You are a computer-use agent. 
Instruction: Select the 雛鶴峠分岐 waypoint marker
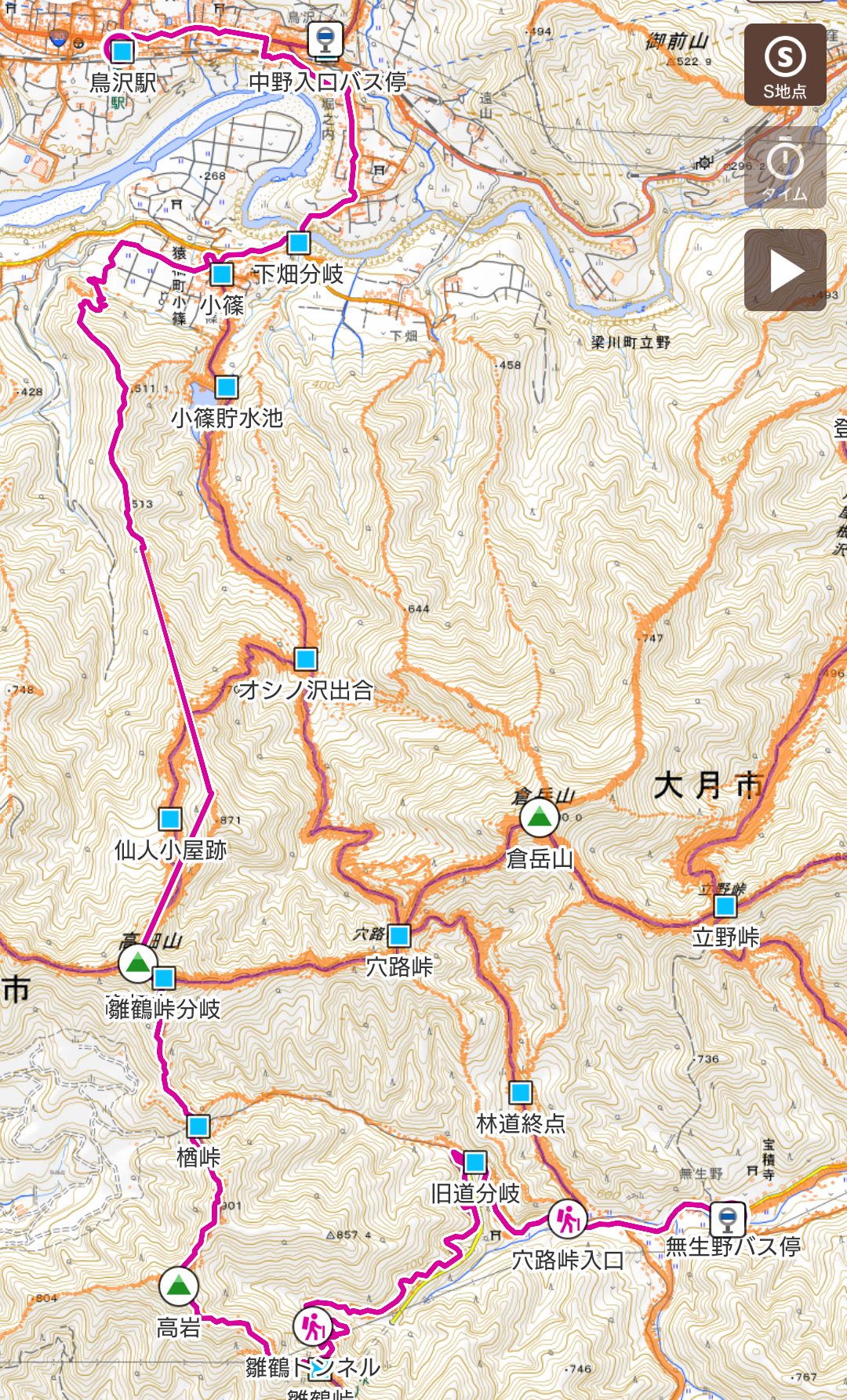tap(164, 978)
